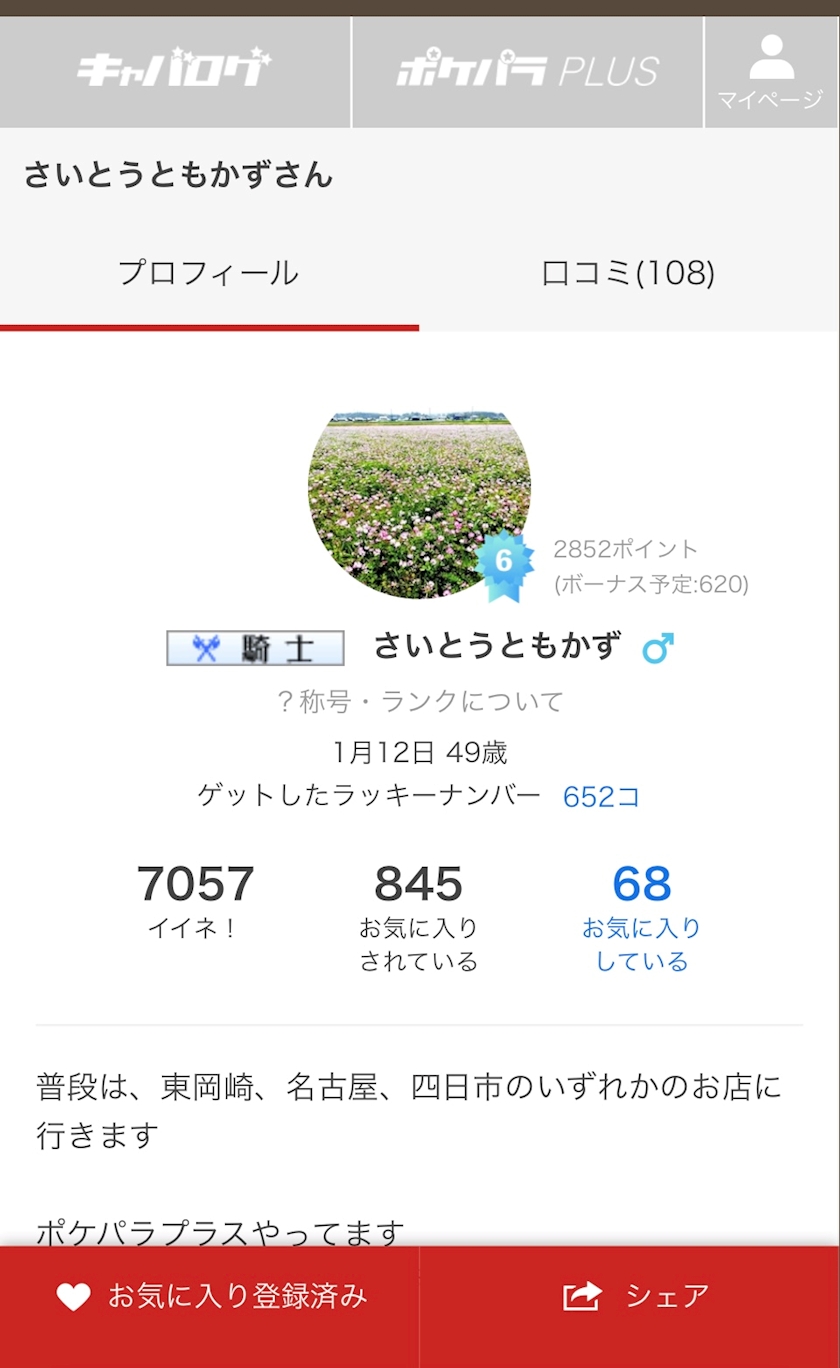Open the 68 お気に入りしている list
Screen dimensions: 840x1368
[641, 917]
